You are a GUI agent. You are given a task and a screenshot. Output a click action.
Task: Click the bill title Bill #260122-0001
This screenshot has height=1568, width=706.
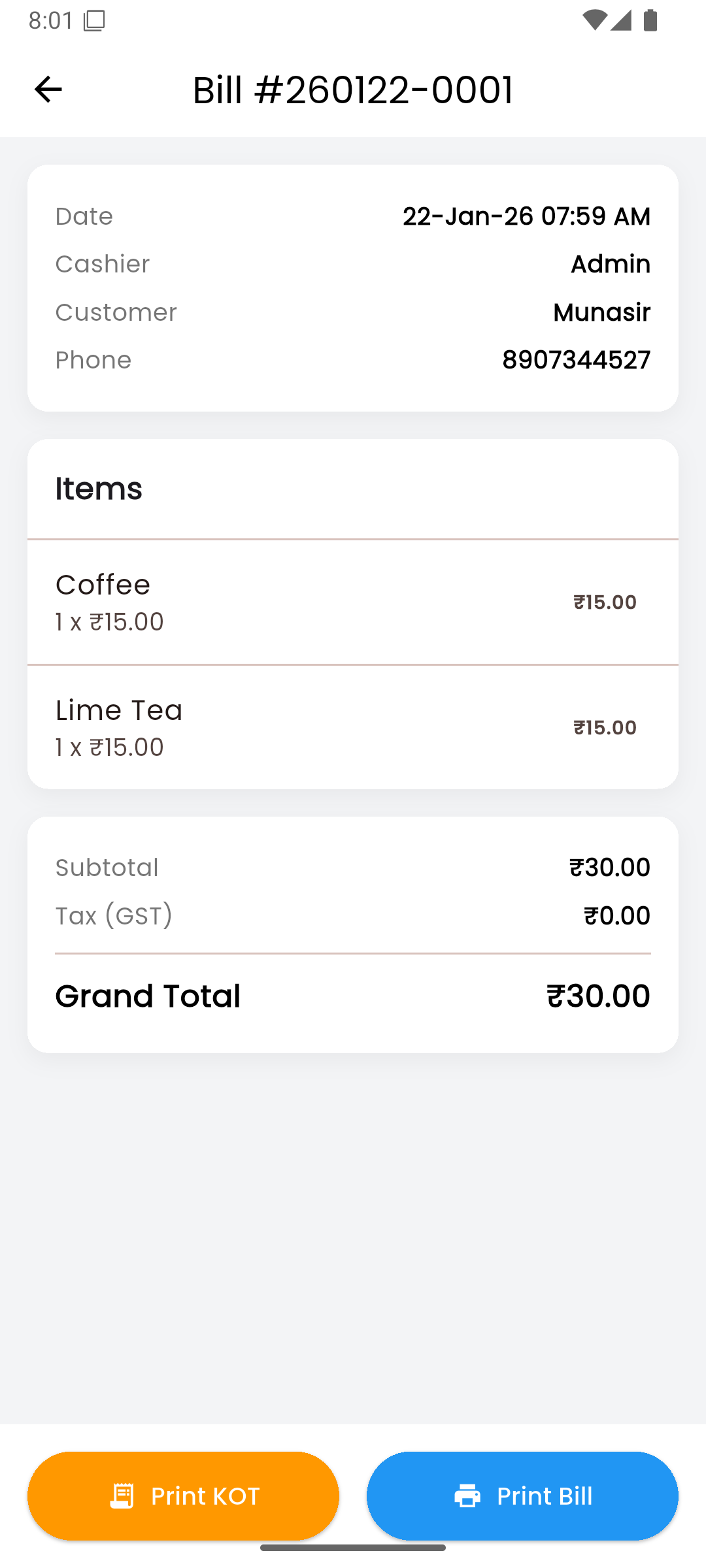[352, 91]
